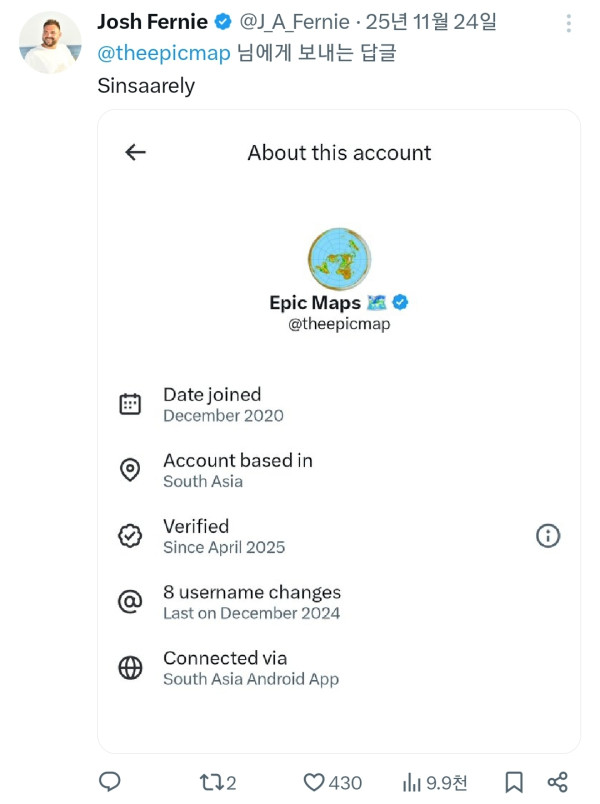Bookmark Josh Fernie's tweet

[x=513, y=781]
